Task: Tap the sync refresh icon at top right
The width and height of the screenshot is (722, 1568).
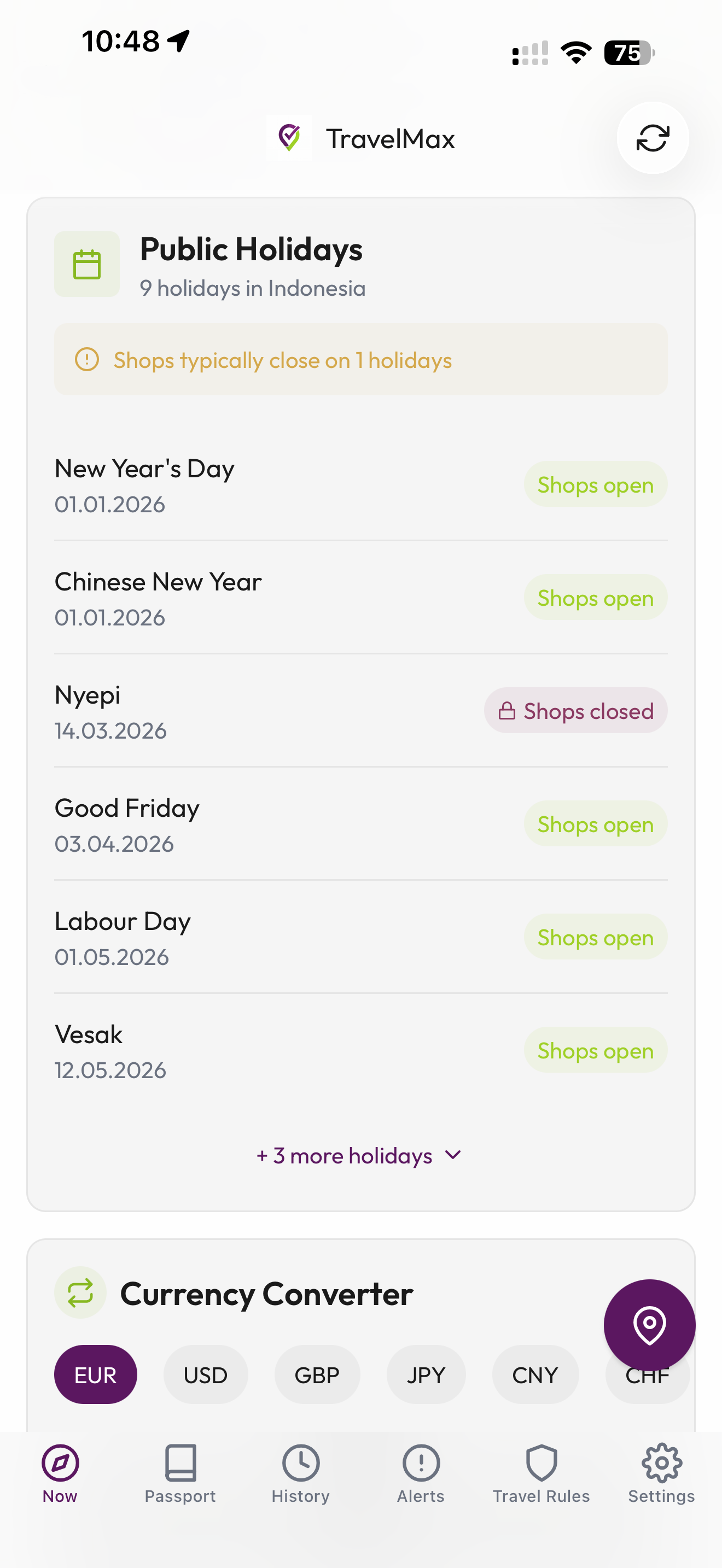Action: coord(652,138)
